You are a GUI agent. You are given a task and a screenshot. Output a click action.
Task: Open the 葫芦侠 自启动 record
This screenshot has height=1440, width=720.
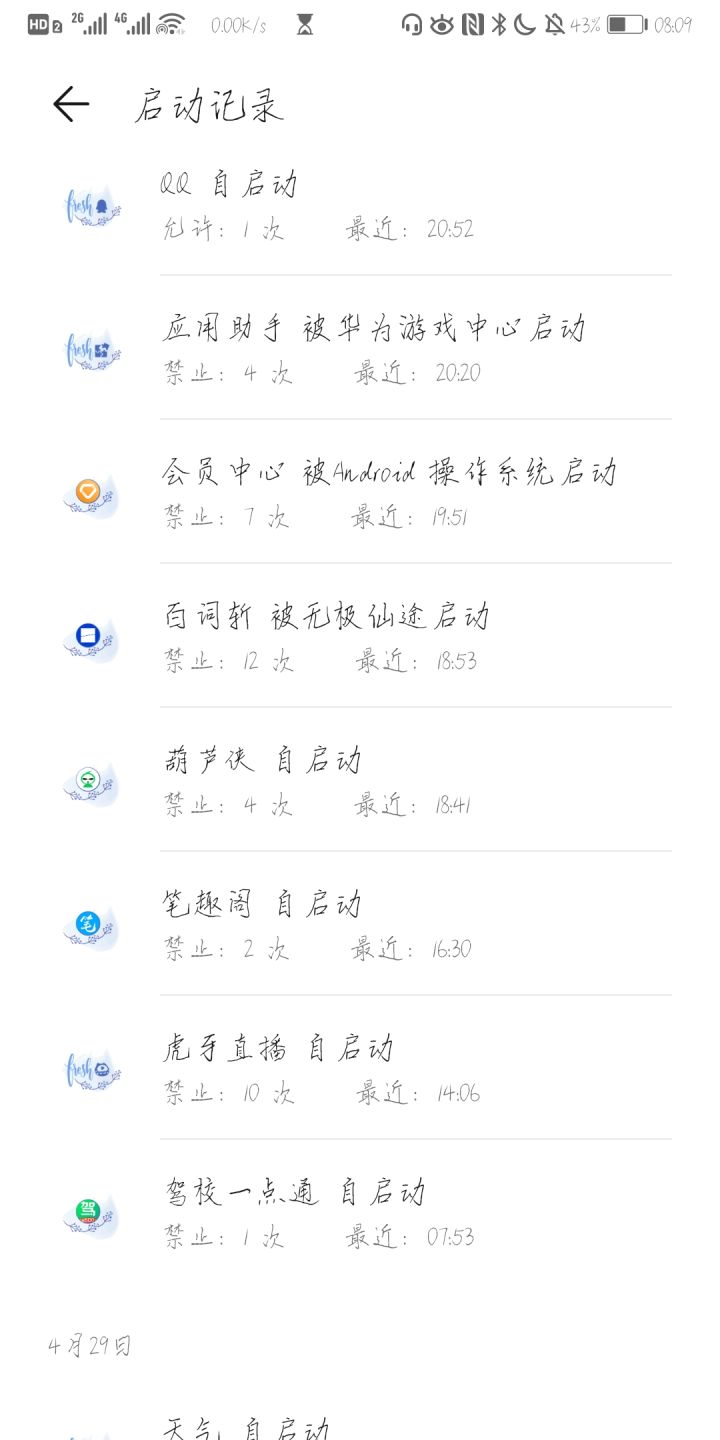click(360, 779)
